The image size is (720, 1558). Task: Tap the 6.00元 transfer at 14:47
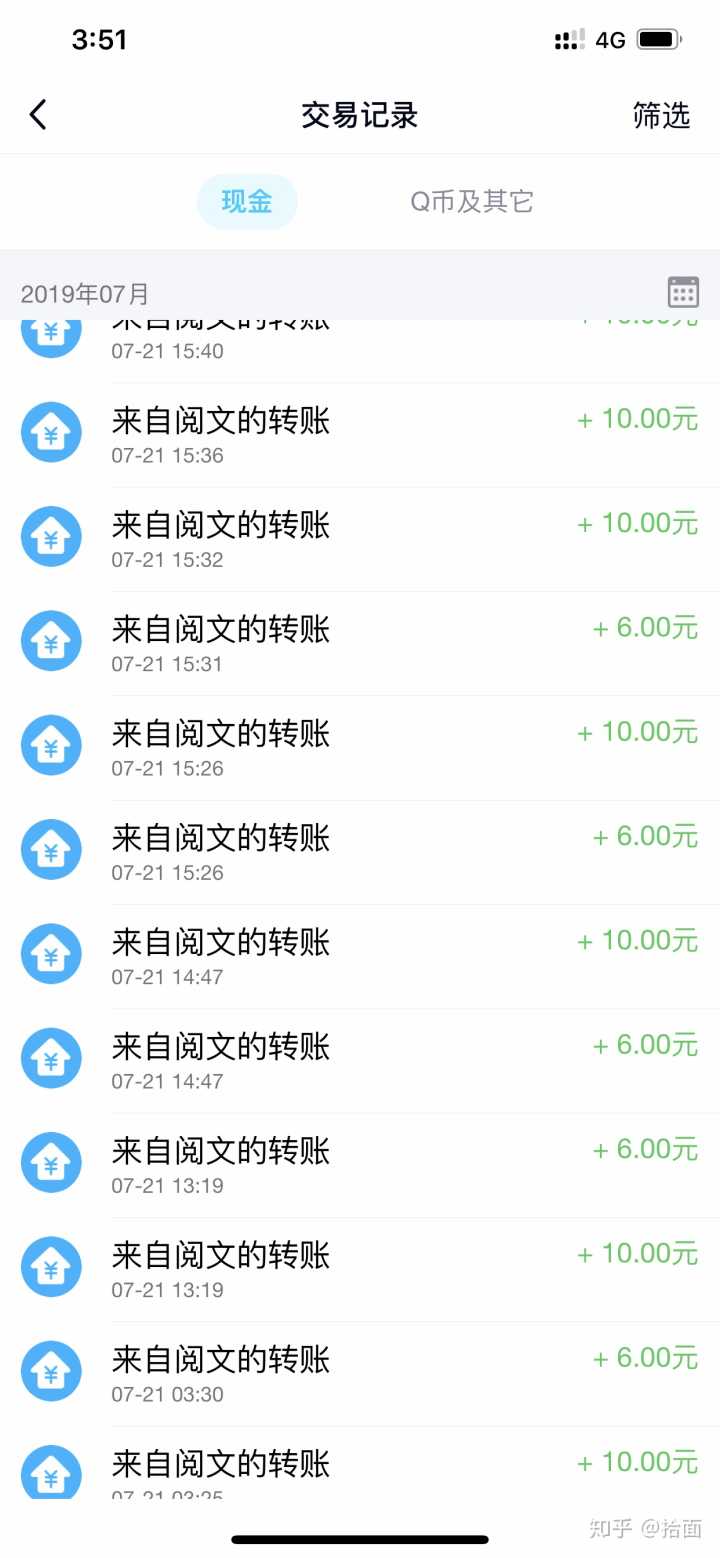coord(360,1060)
